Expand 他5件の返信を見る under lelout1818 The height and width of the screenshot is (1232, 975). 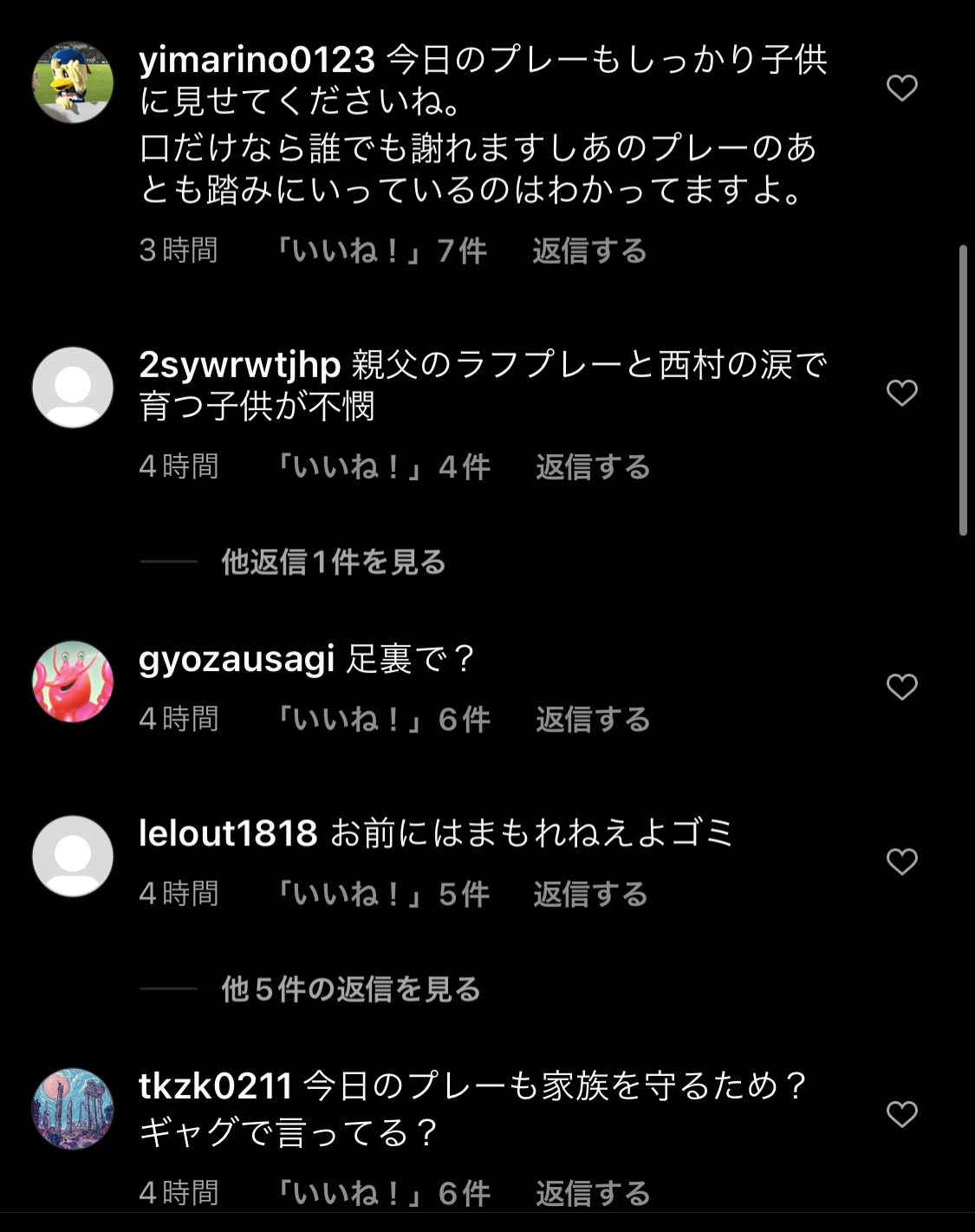350,988
